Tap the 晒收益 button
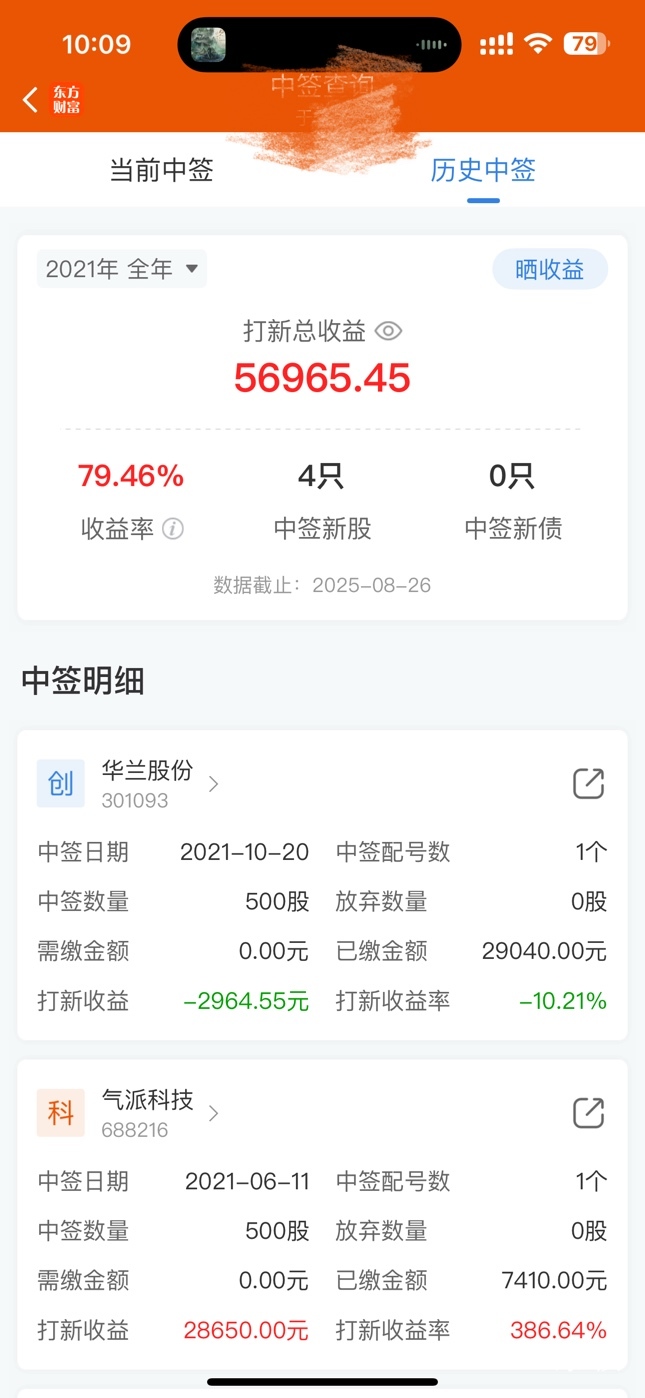 point(549,269)
